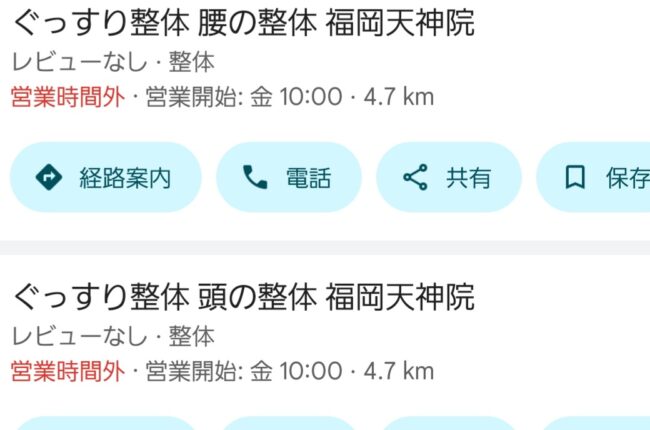Open ぐっすり整体 腰の整体 福岡天神院 result

click(243, 21)
